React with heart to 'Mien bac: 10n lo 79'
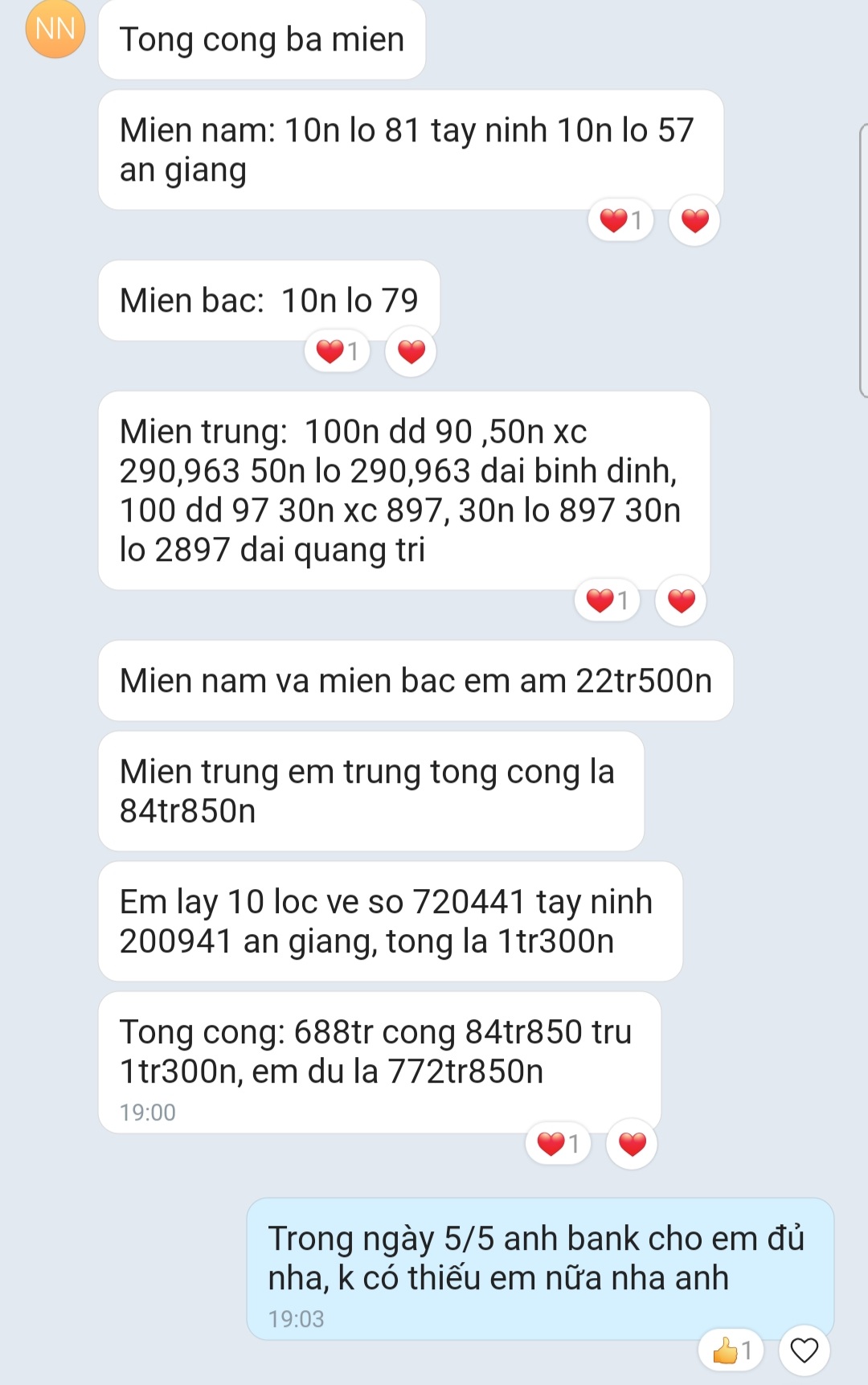Screen dimensions: 868x1385 click(411, 351)
